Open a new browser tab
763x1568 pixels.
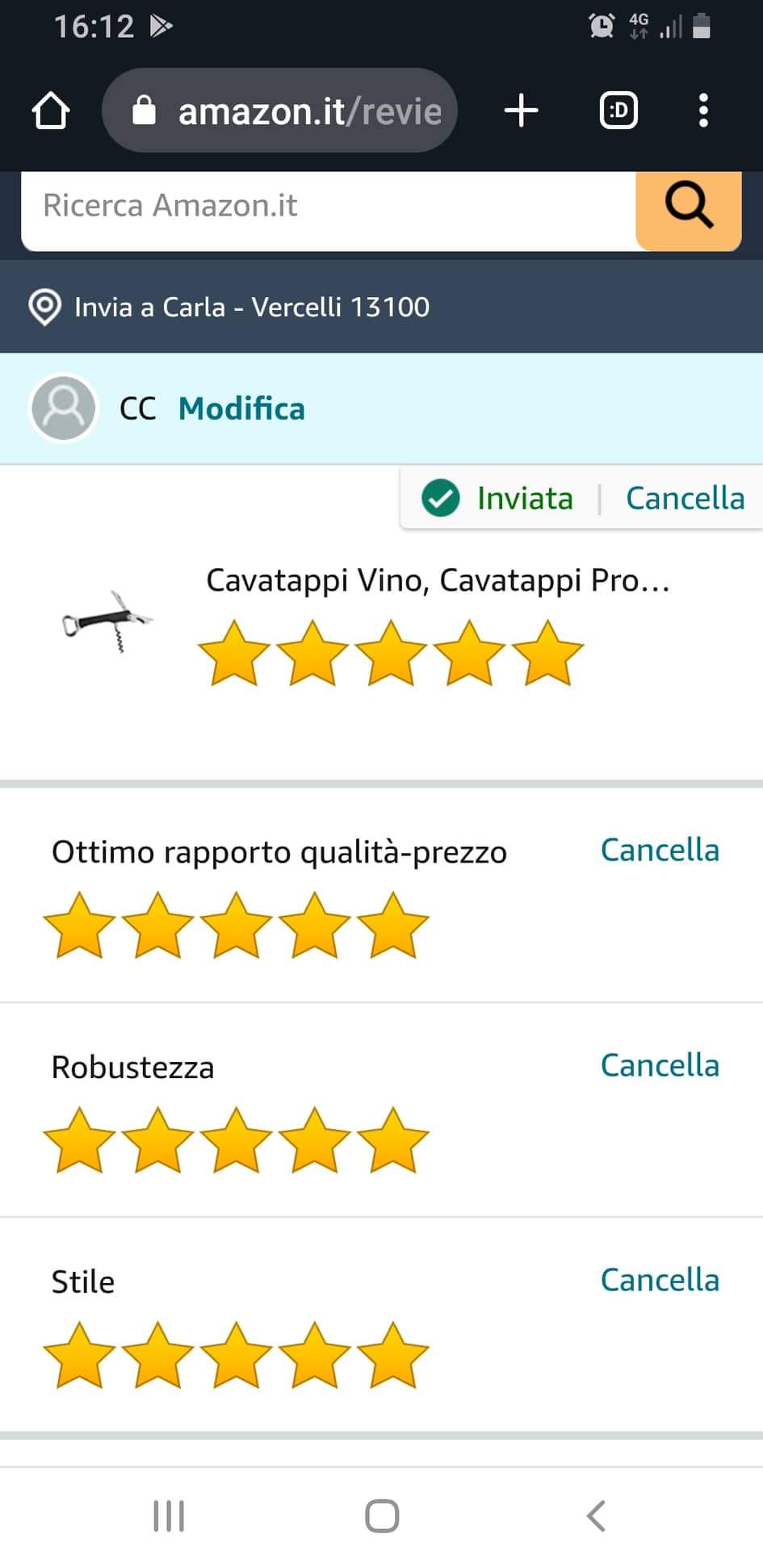(x=521, y=111)
